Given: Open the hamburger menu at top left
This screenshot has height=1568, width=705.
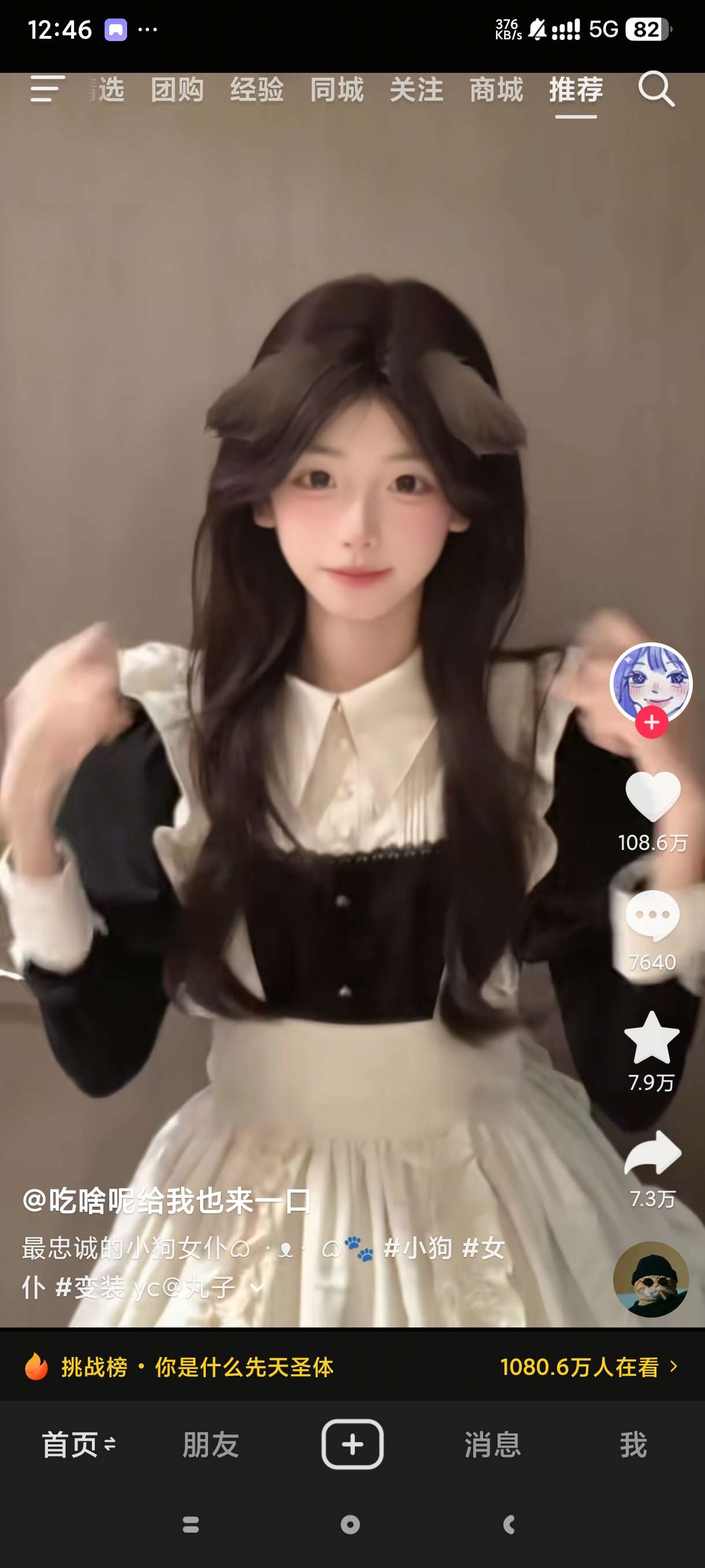Looking at the screenshot, I should click(x=47, y=90).
